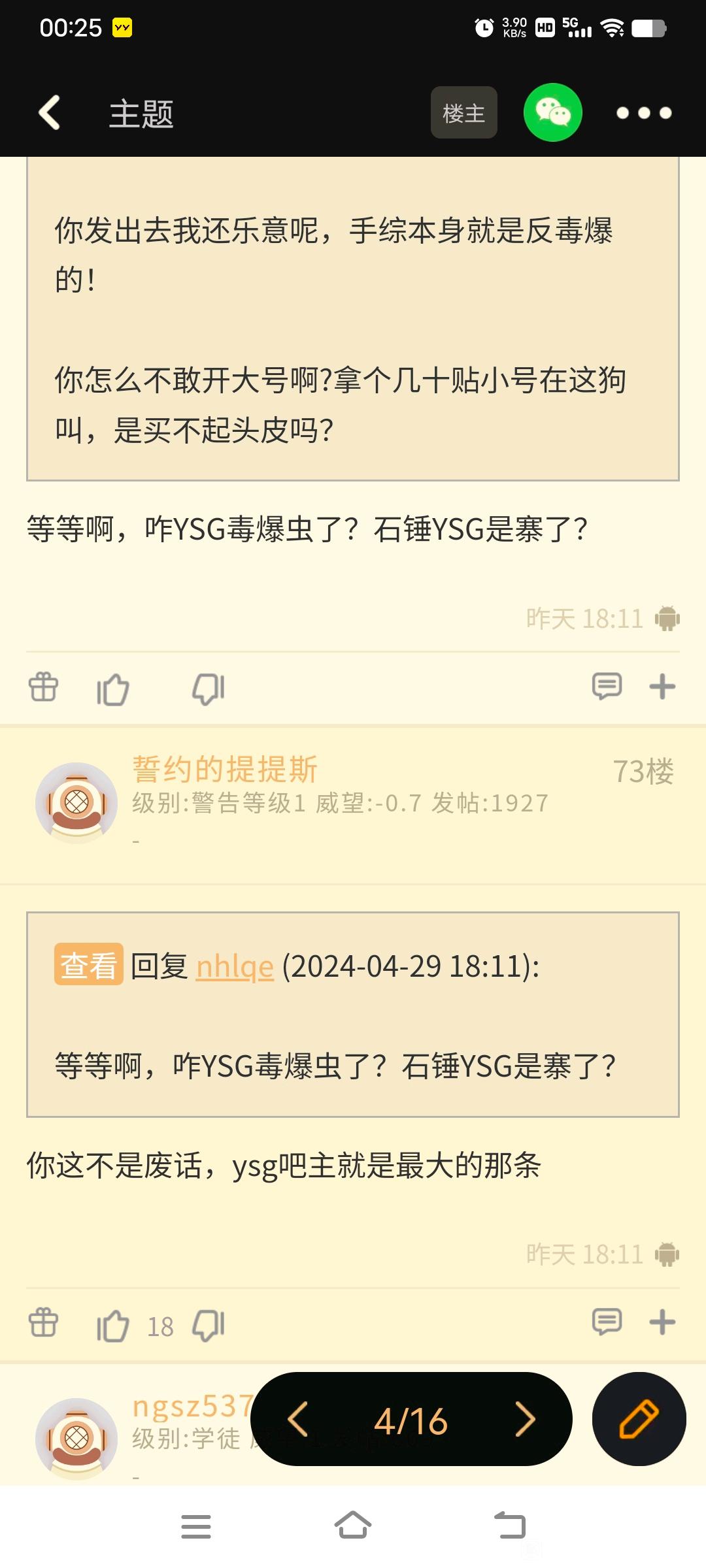Viewport: 706px width, 1568px height.
Task: Comment on 誓约的提提斯's 73楼 reply
Action: tap(607, 1322)
